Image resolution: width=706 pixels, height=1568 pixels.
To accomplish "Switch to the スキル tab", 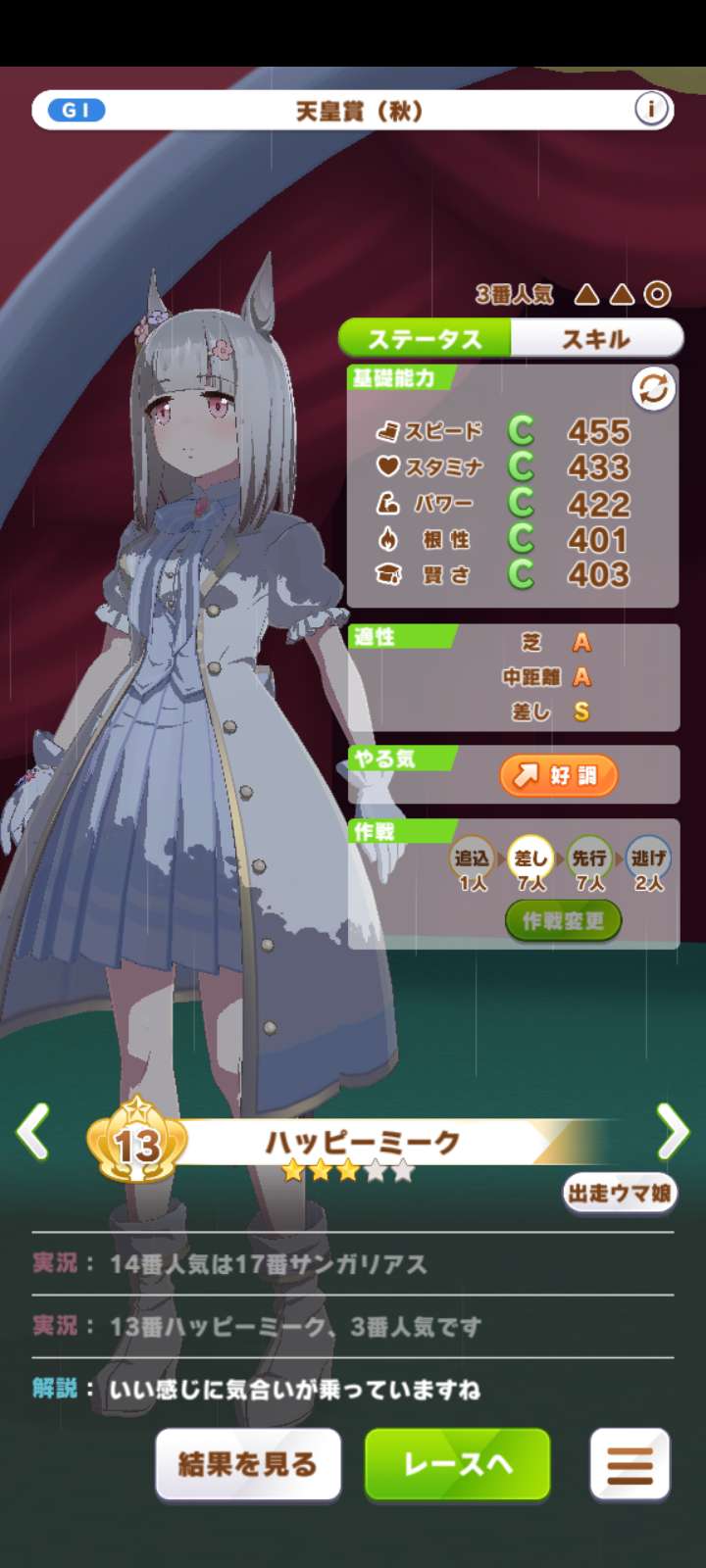I will [x=595, y=339].
